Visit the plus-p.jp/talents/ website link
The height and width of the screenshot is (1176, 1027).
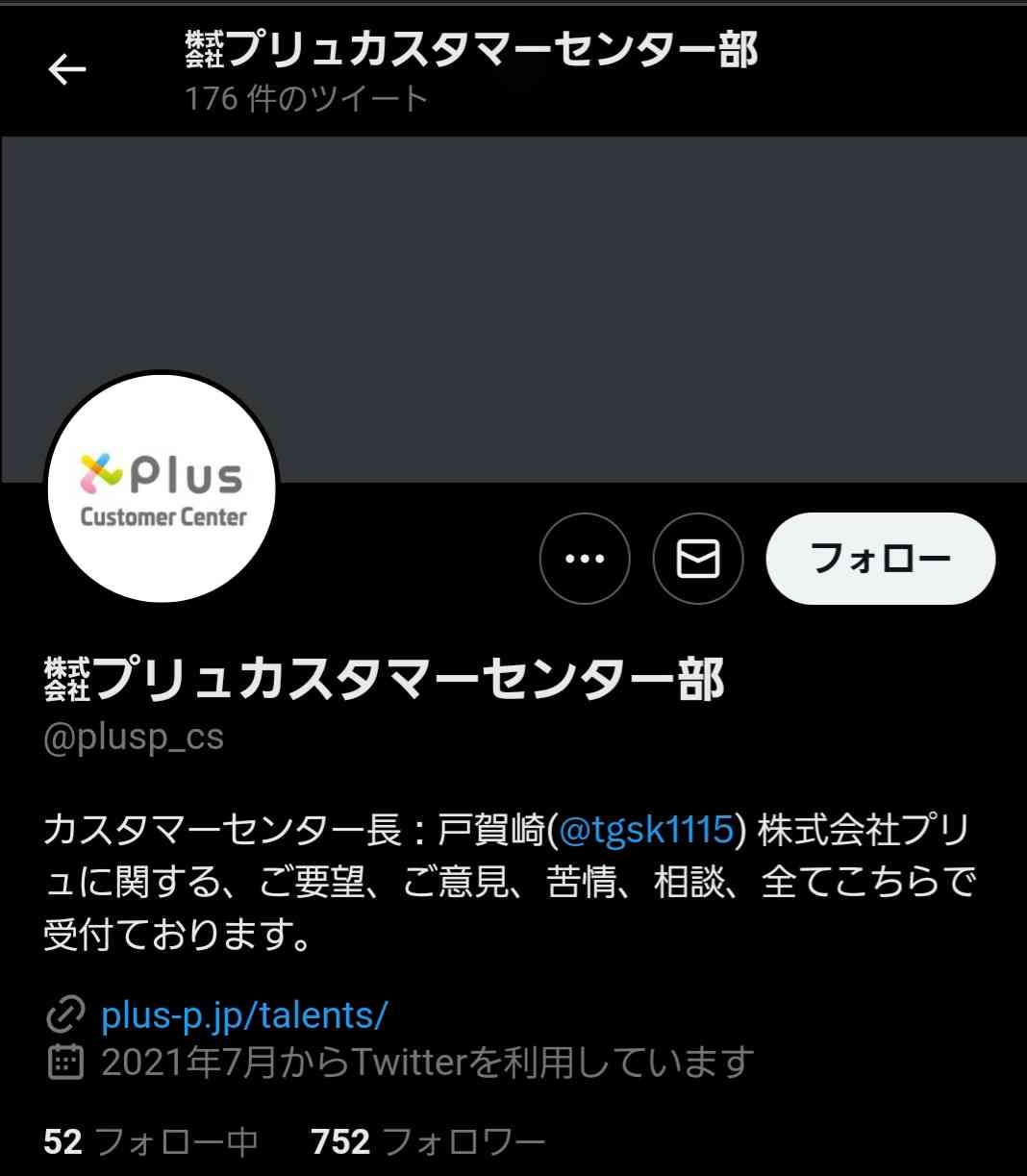pyautogui.click(x=244, y=1015)
